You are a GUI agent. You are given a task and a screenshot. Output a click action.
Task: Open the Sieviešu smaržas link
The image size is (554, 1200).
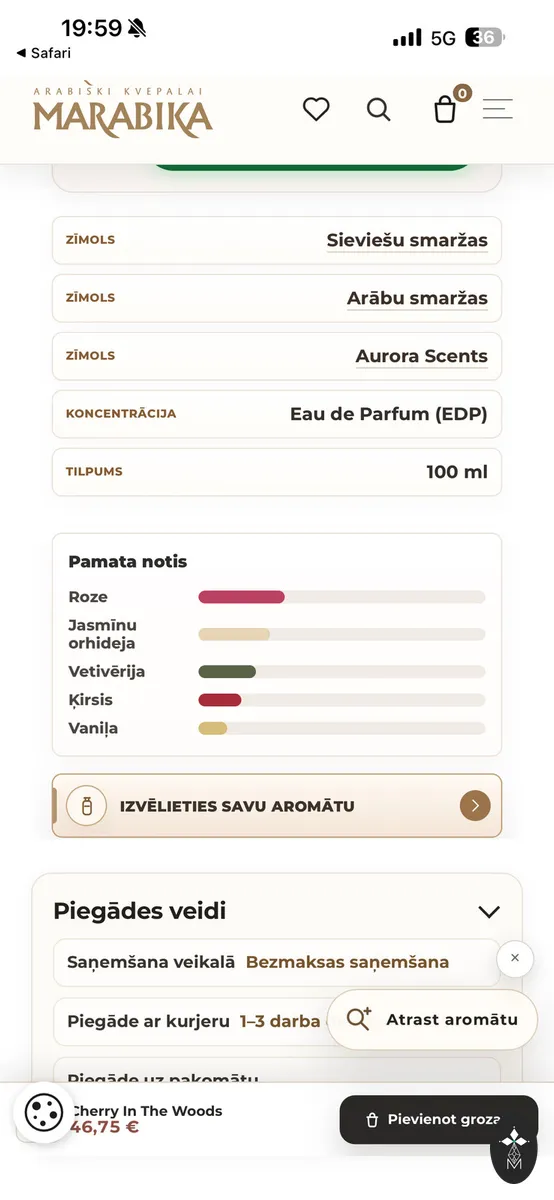(x=407, y=240)
